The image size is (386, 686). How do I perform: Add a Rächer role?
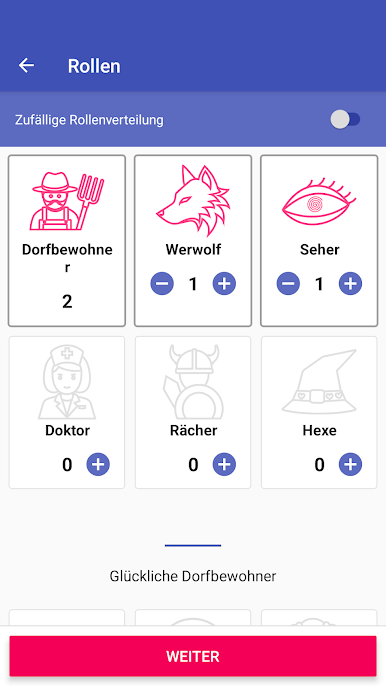pyautogui.click(x=224, y=464)
